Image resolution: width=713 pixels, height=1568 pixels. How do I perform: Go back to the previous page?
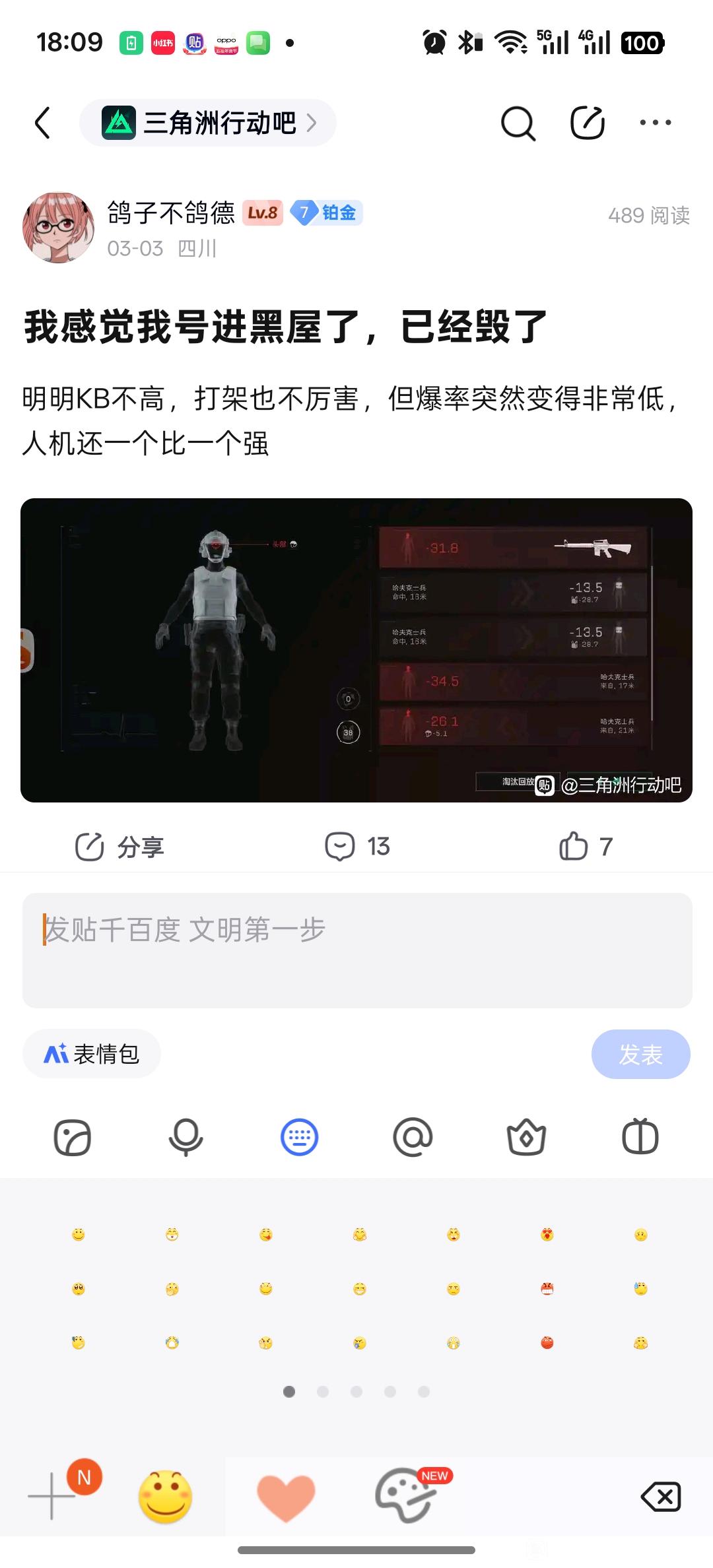[x=43, y=123]
